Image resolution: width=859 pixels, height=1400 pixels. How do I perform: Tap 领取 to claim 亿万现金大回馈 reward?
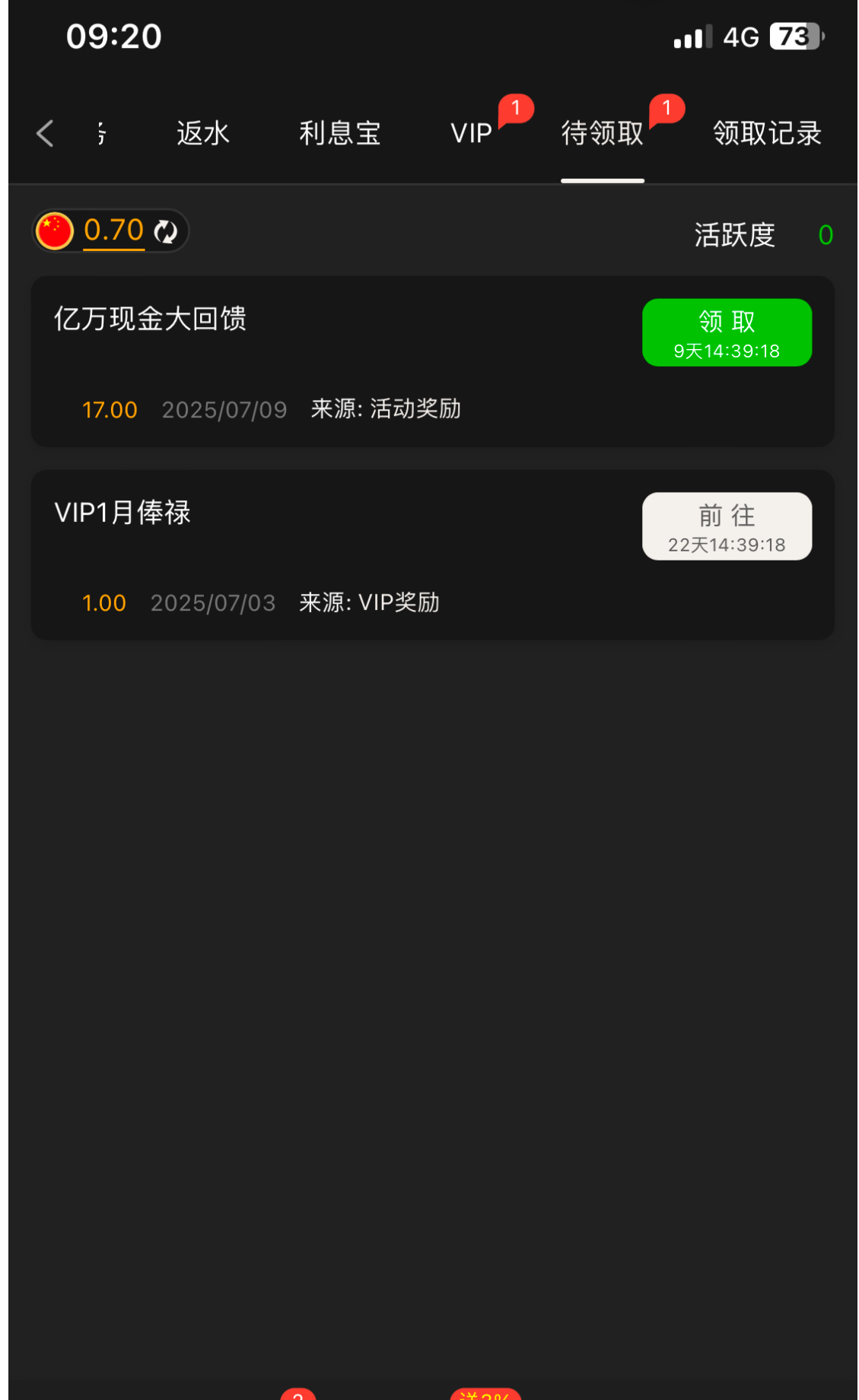click(726, 332)
